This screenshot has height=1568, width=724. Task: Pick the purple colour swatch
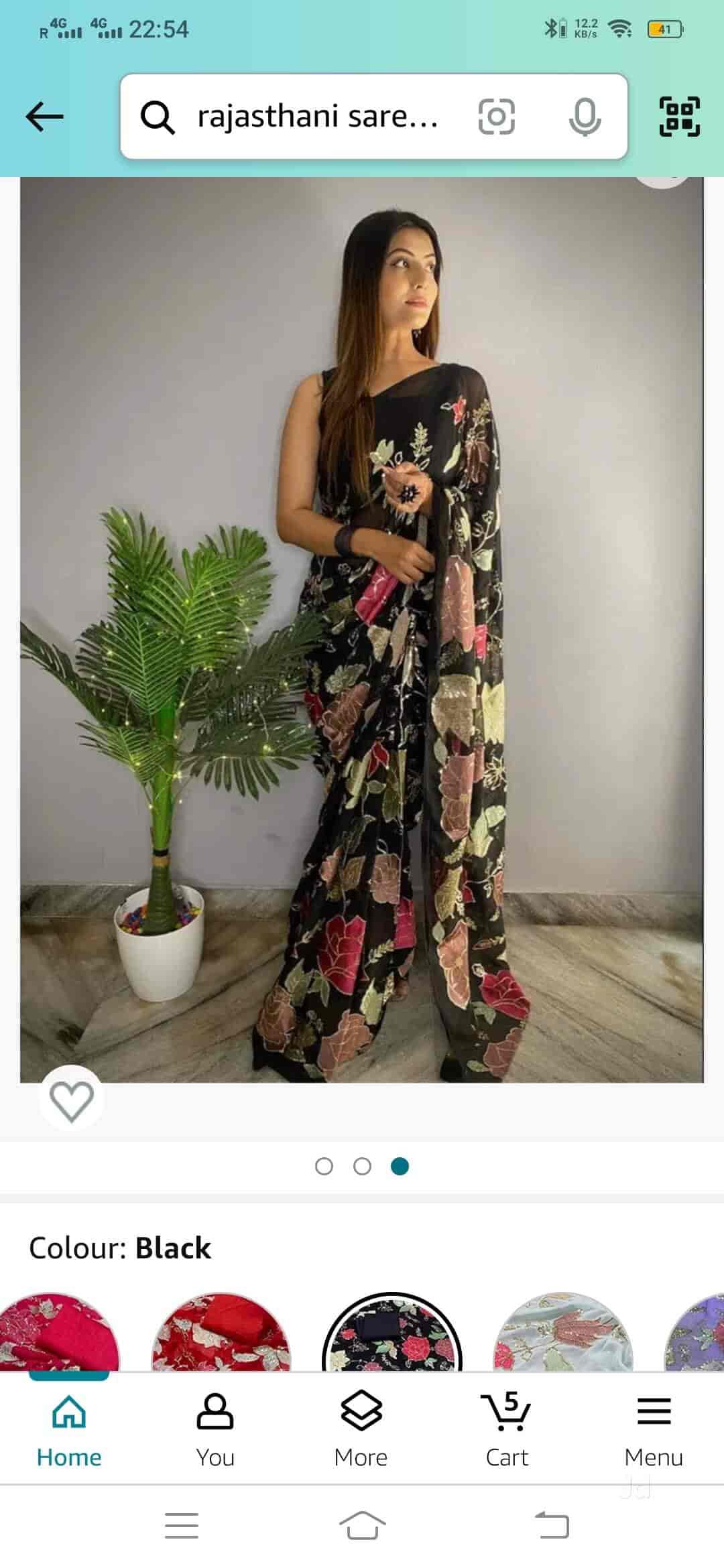click(695, 1333)
